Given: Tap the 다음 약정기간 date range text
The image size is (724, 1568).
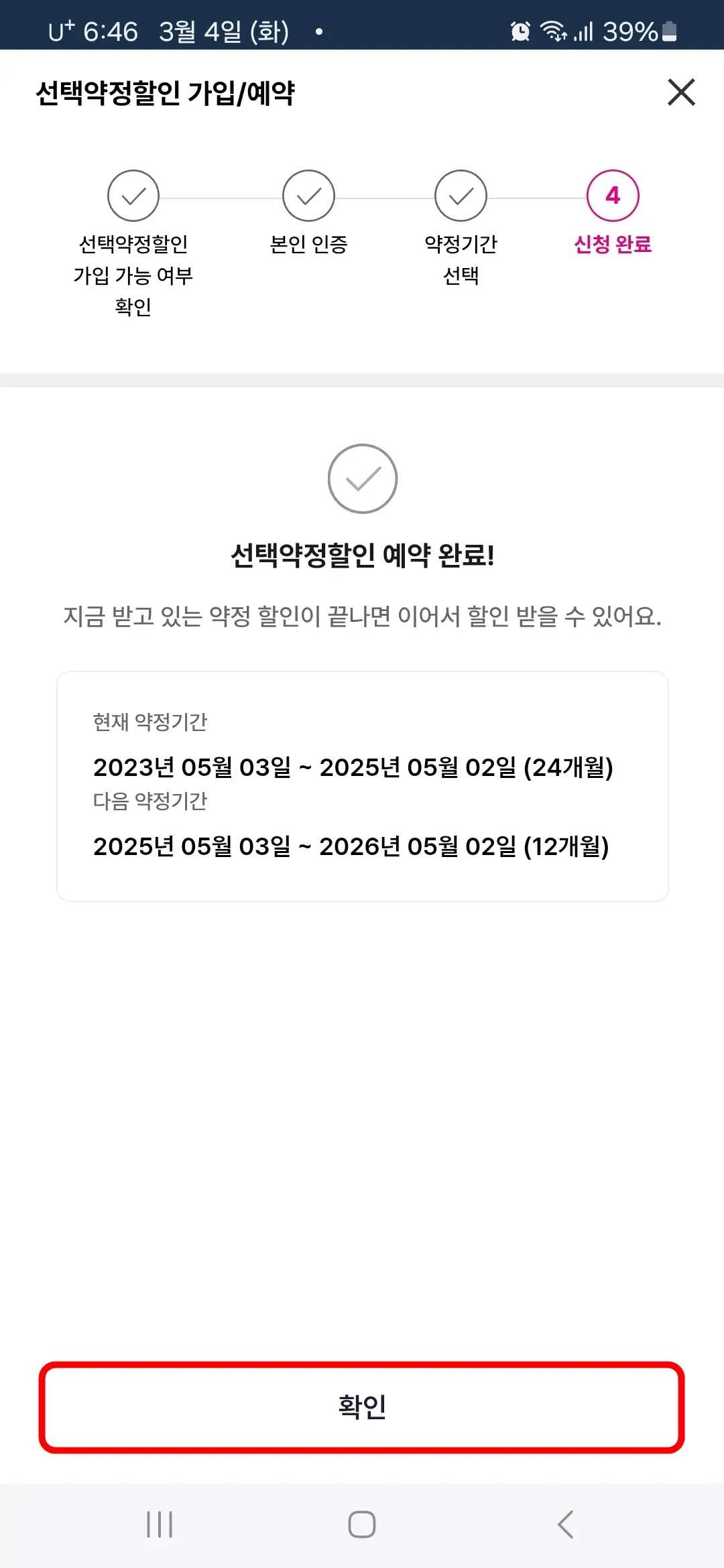Looking at the screenshot, I should coord(355,848).
